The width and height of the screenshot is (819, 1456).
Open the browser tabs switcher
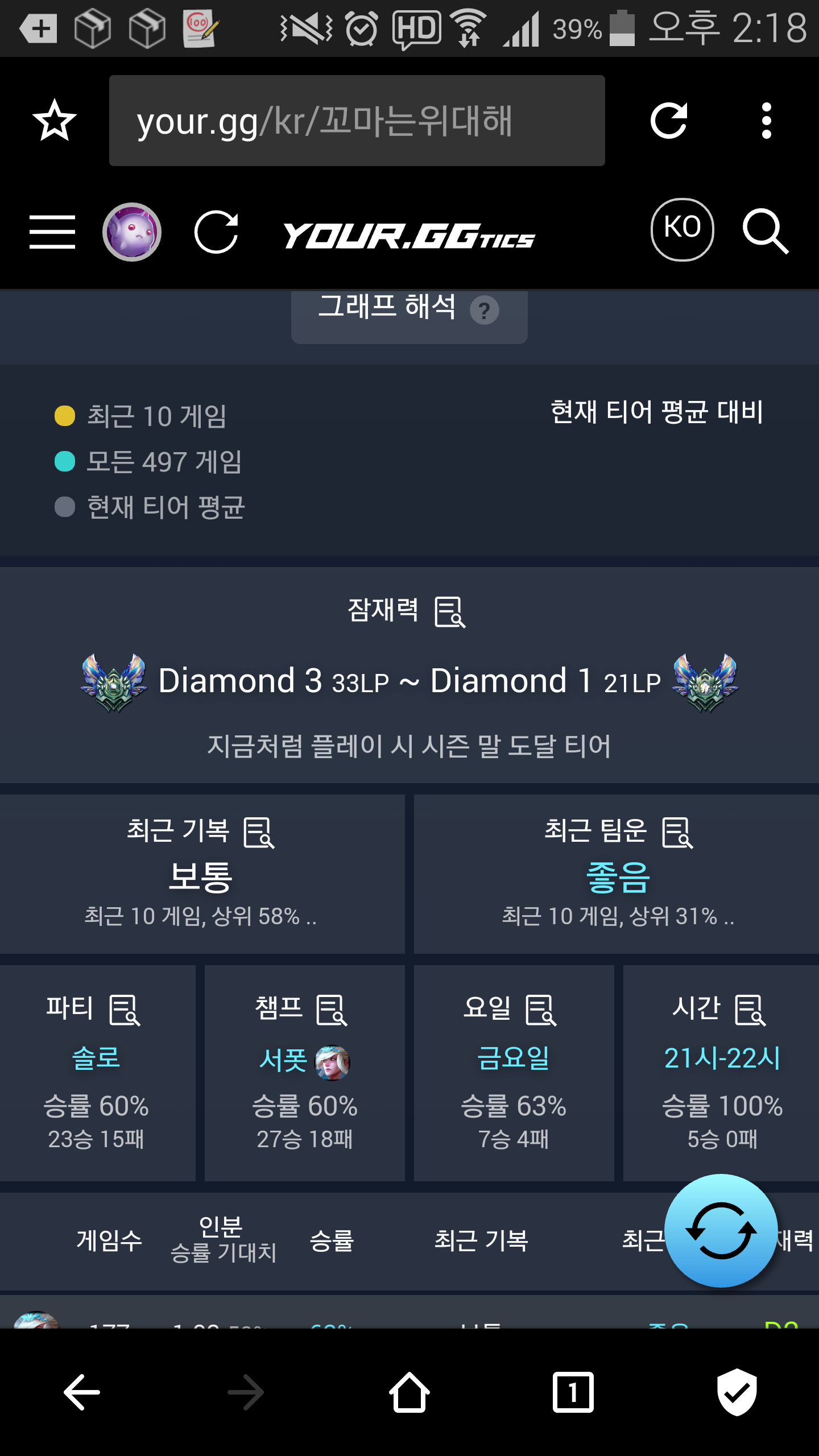573,1392
